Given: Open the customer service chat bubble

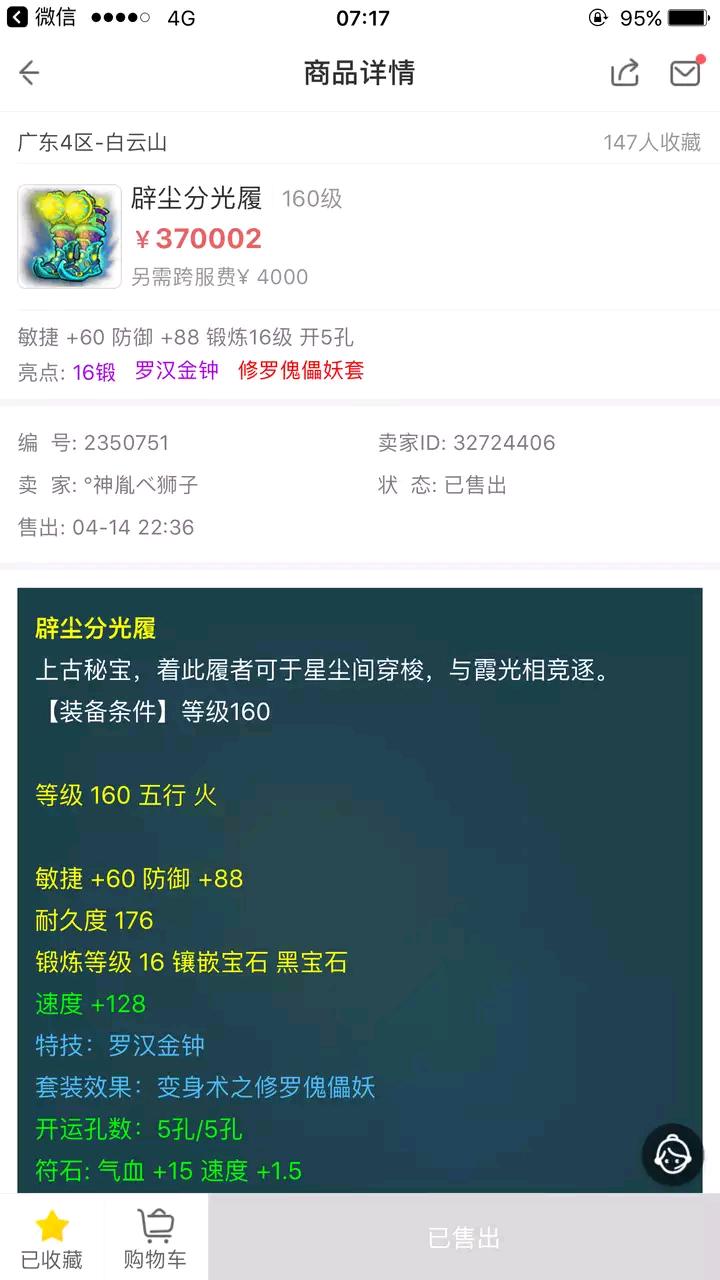Looking at the screenshot, I should point(672,1155).
